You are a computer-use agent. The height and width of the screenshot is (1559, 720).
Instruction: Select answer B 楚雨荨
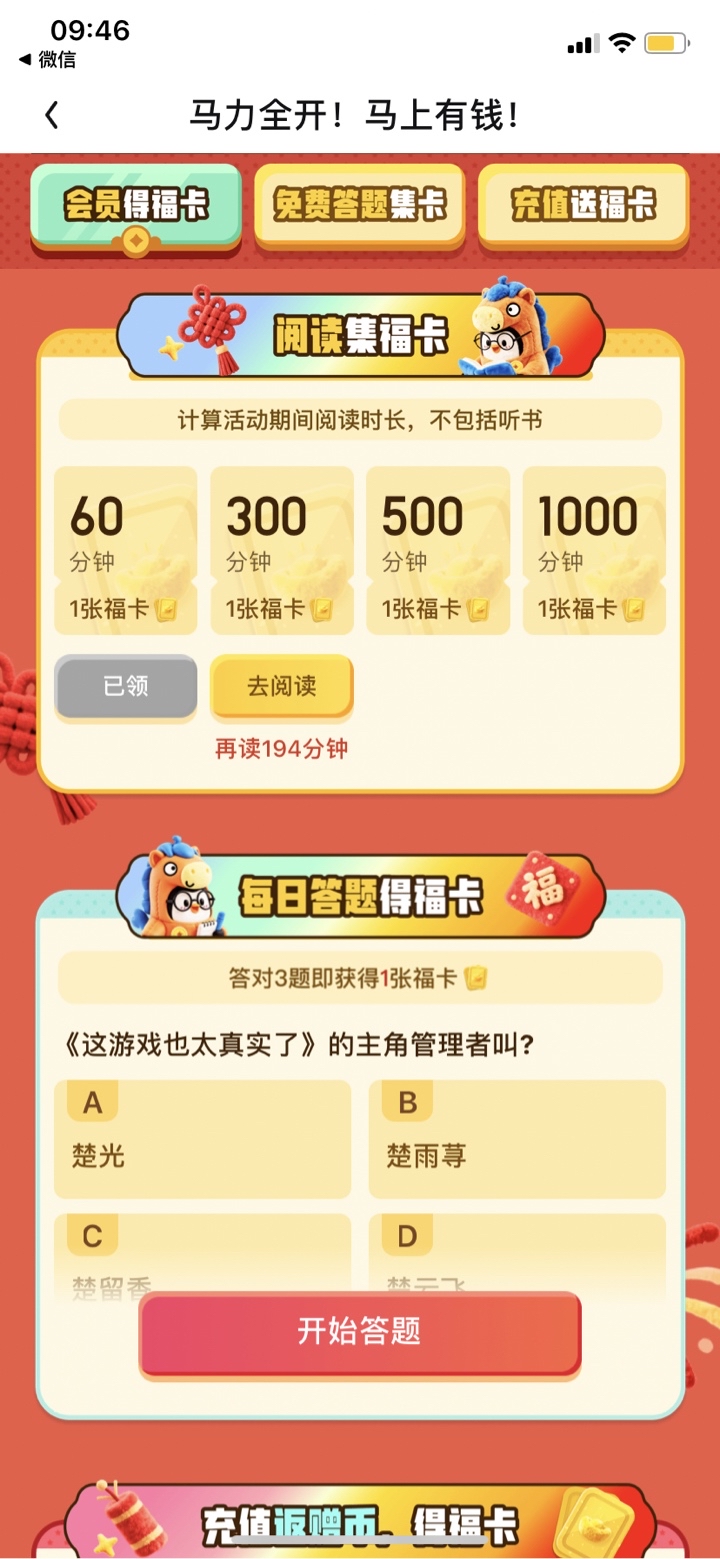pyautogui.click(x=516, y=1139)
